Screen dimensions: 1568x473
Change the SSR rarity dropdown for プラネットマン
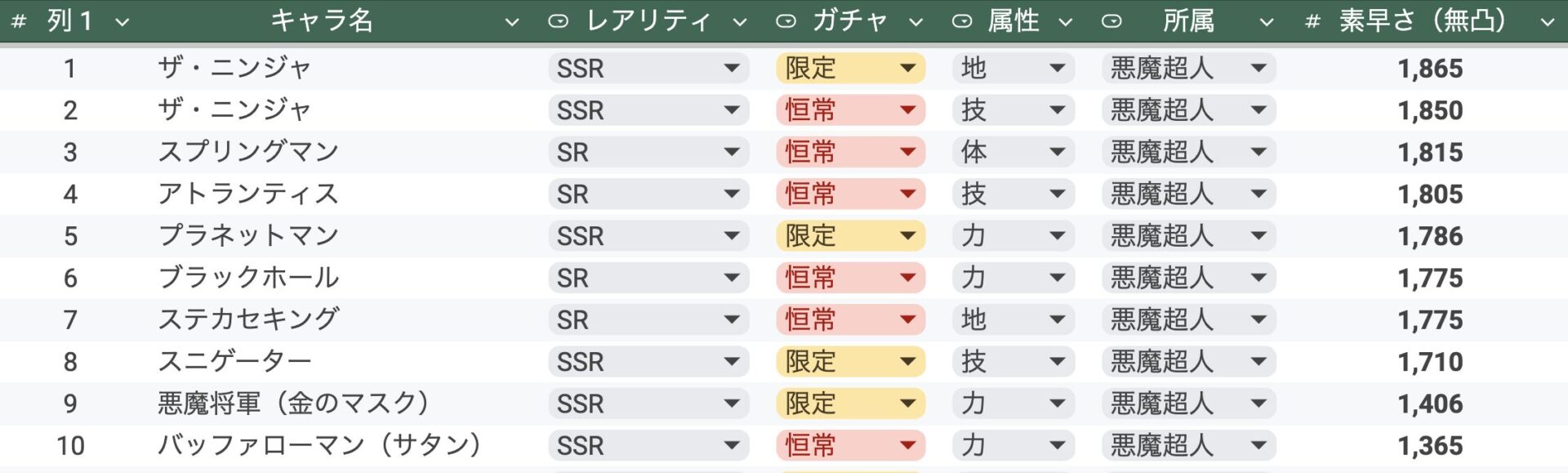pyautogui.click(x=731, y=236)
